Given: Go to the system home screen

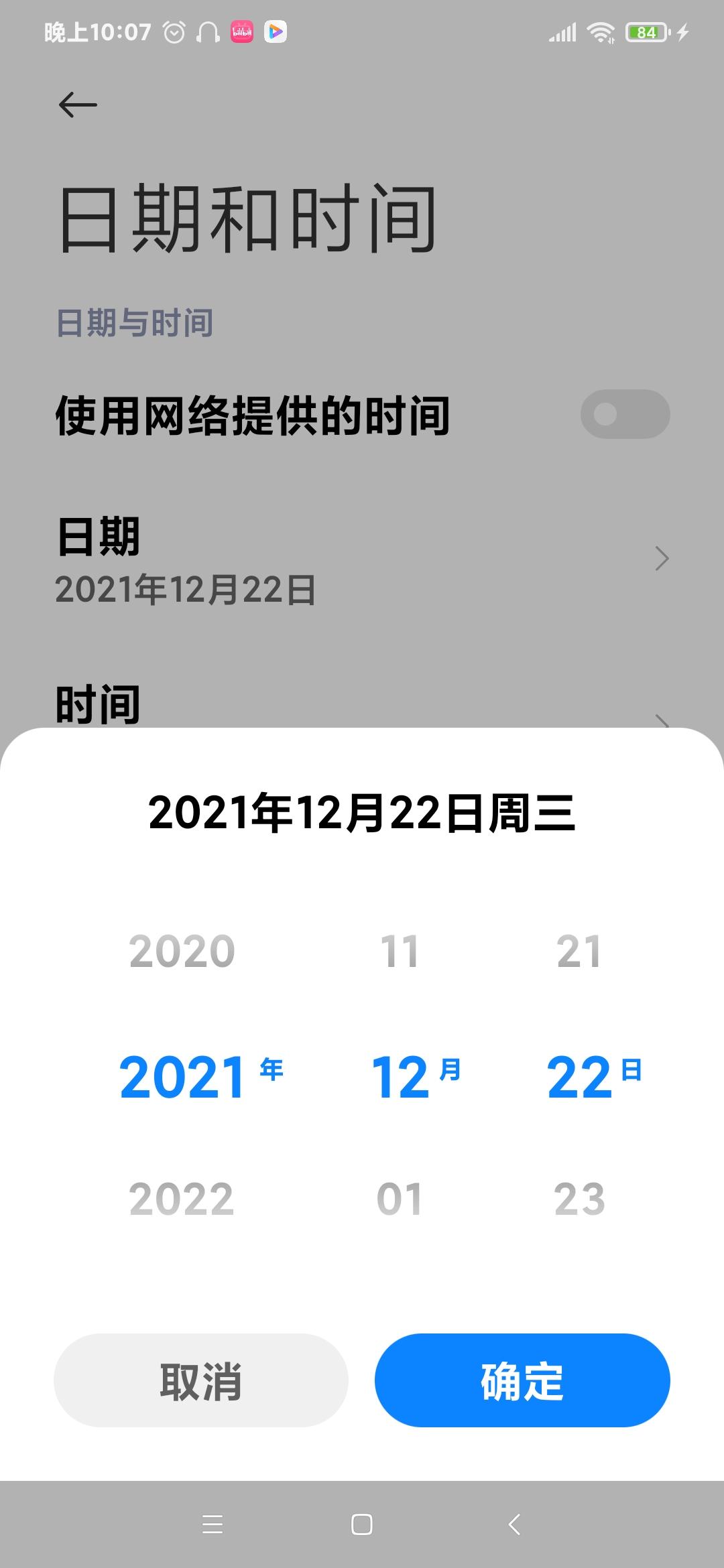Looking at the screenshot, I should (x=362, y=1524).
